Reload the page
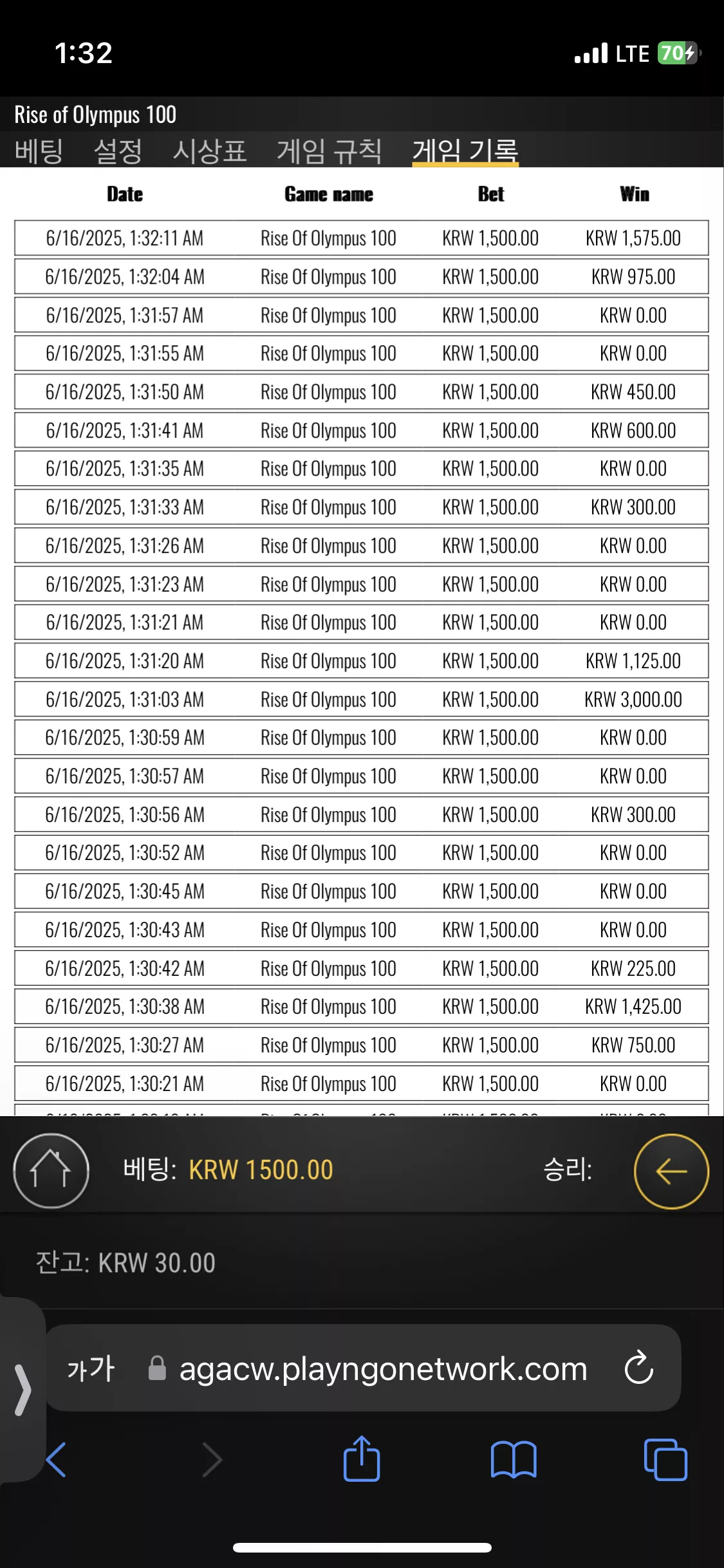Image resolution: width=724 pixels, height=1568 pixels. 638,1367
